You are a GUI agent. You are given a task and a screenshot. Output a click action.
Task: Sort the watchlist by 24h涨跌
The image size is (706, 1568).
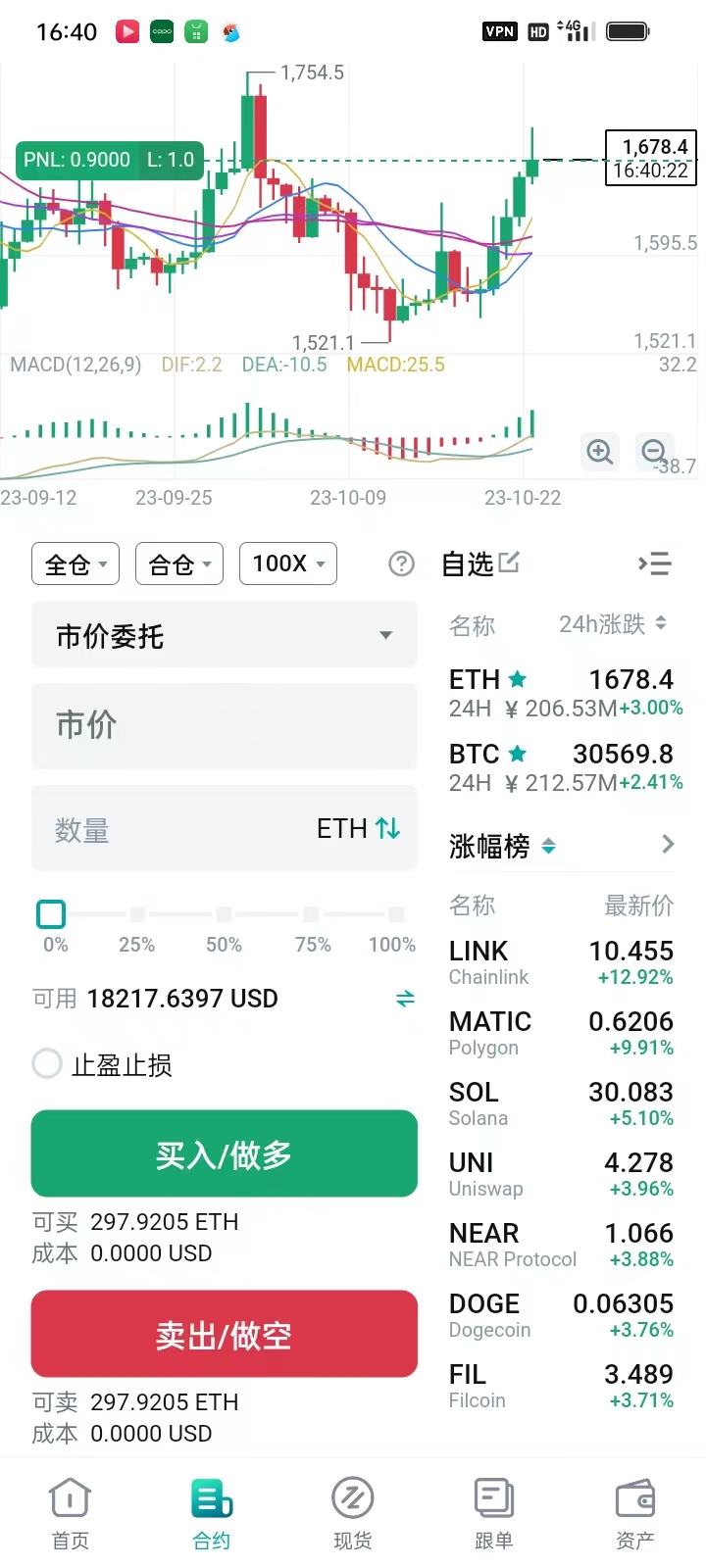click(612, 624)
